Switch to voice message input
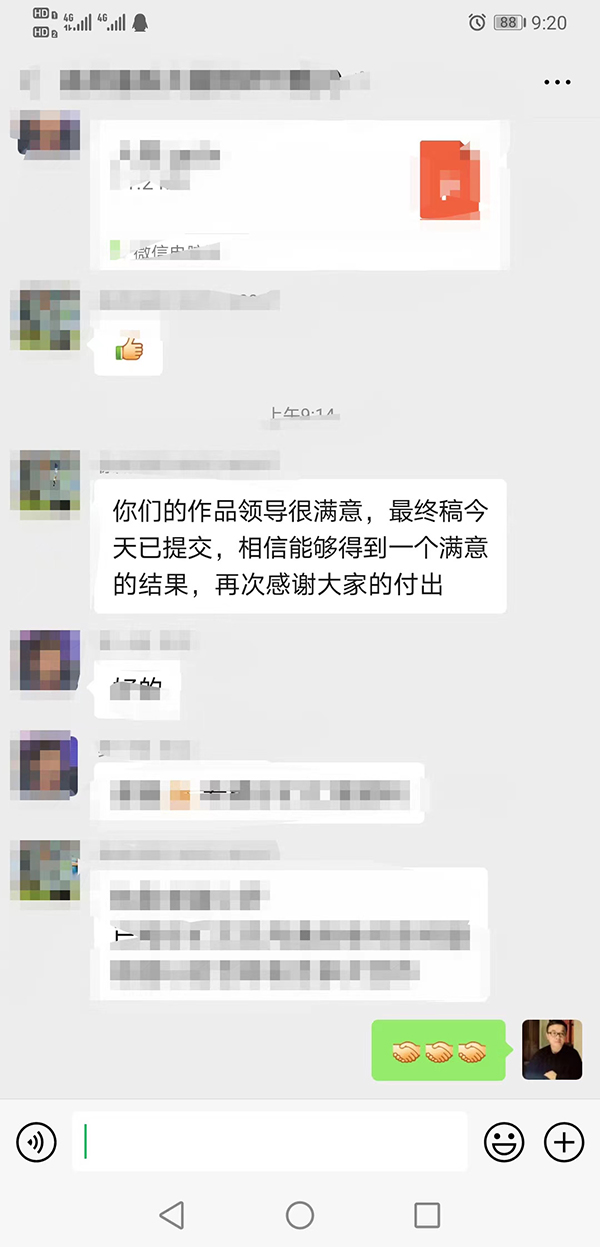 click(36, 1141)
